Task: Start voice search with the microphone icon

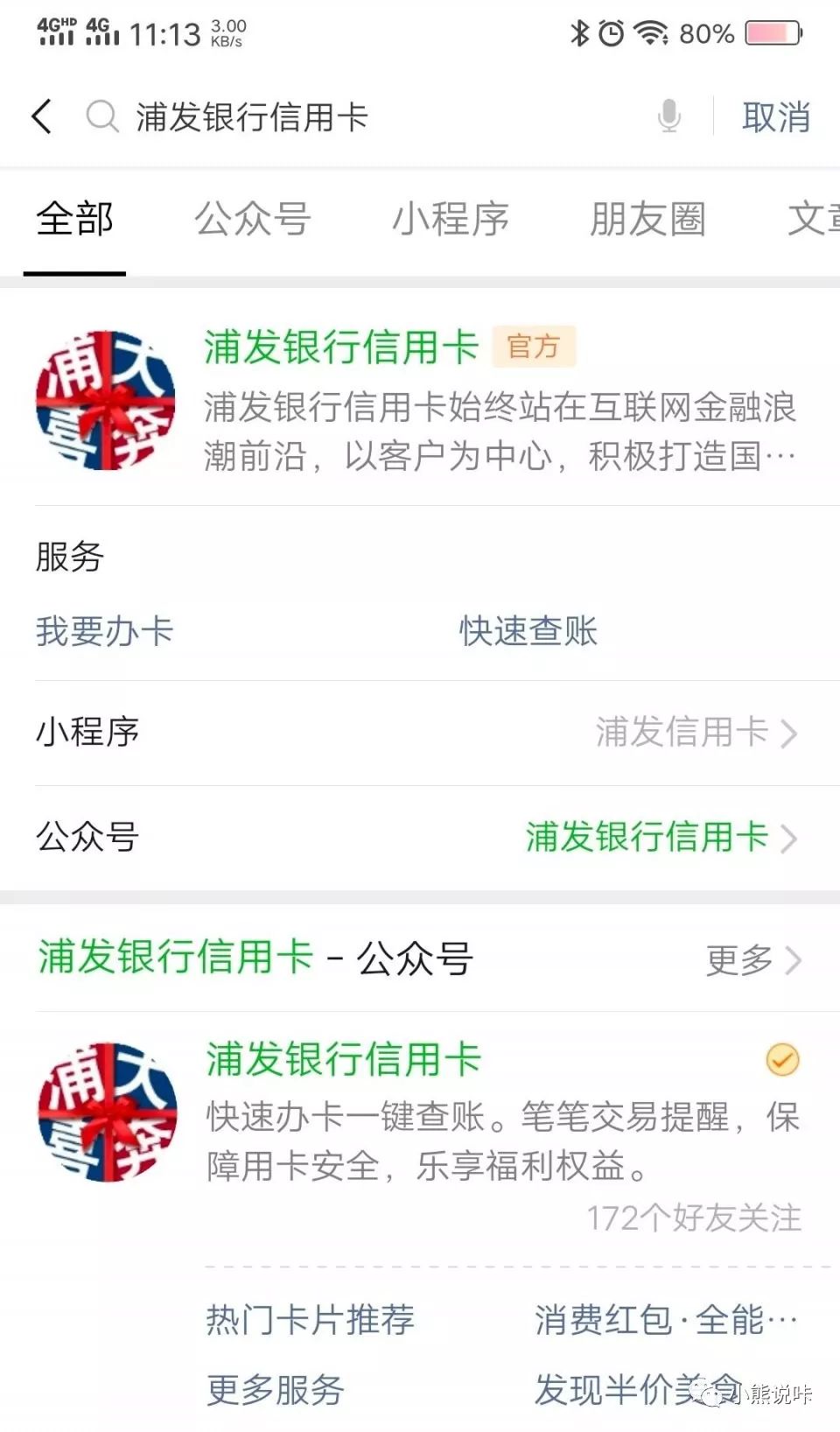Action: [668, 116]
